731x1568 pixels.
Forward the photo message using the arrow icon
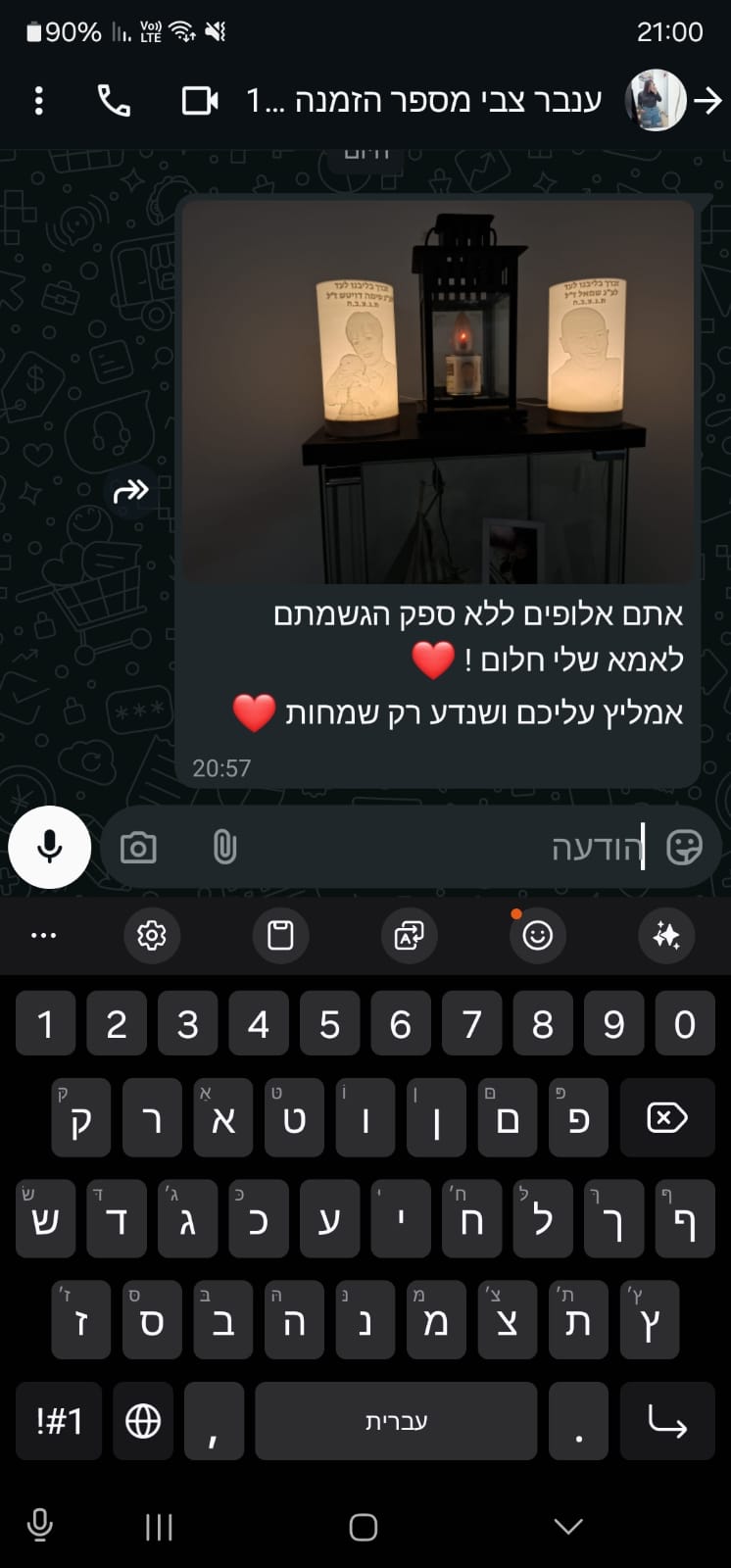pos(130,490)
